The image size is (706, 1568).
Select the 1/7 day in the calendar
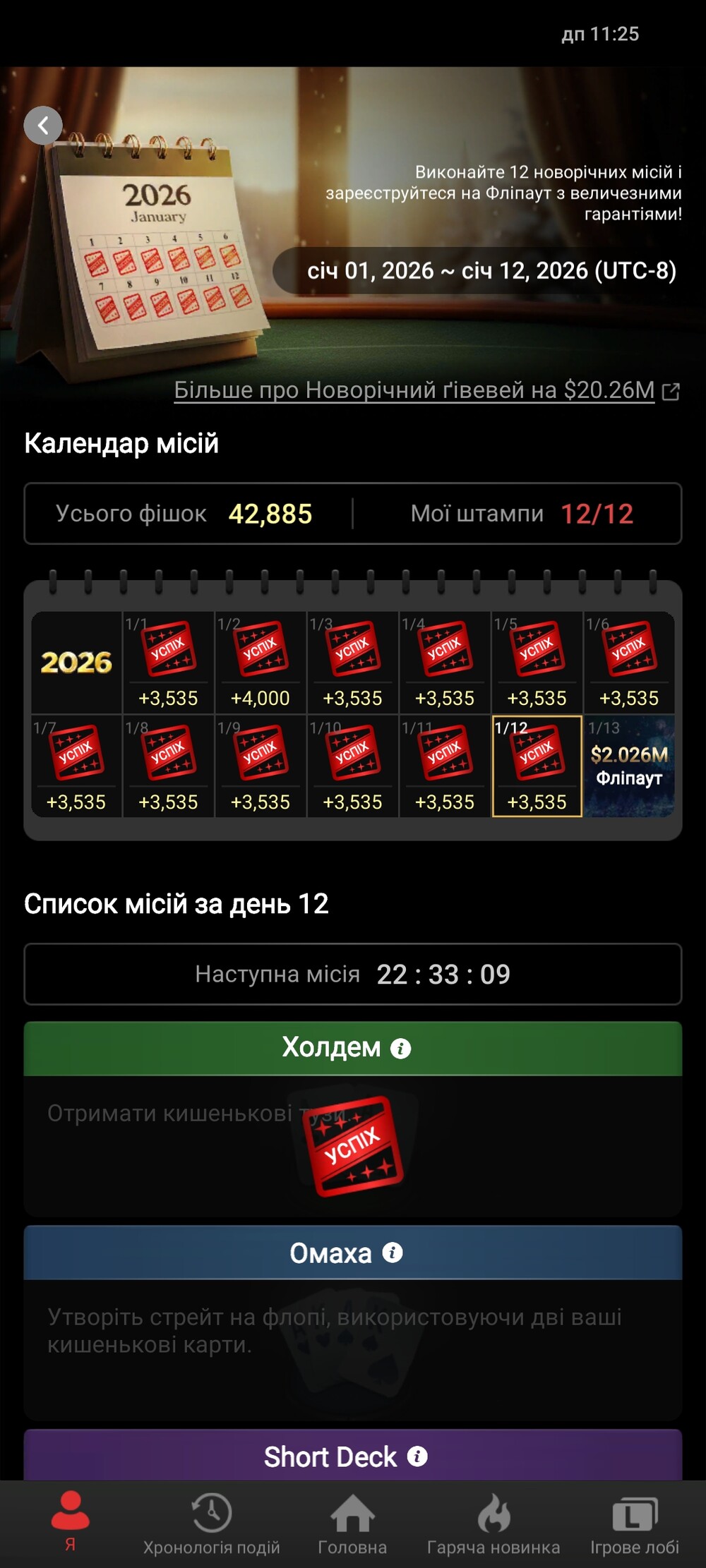tap(76, 766)
